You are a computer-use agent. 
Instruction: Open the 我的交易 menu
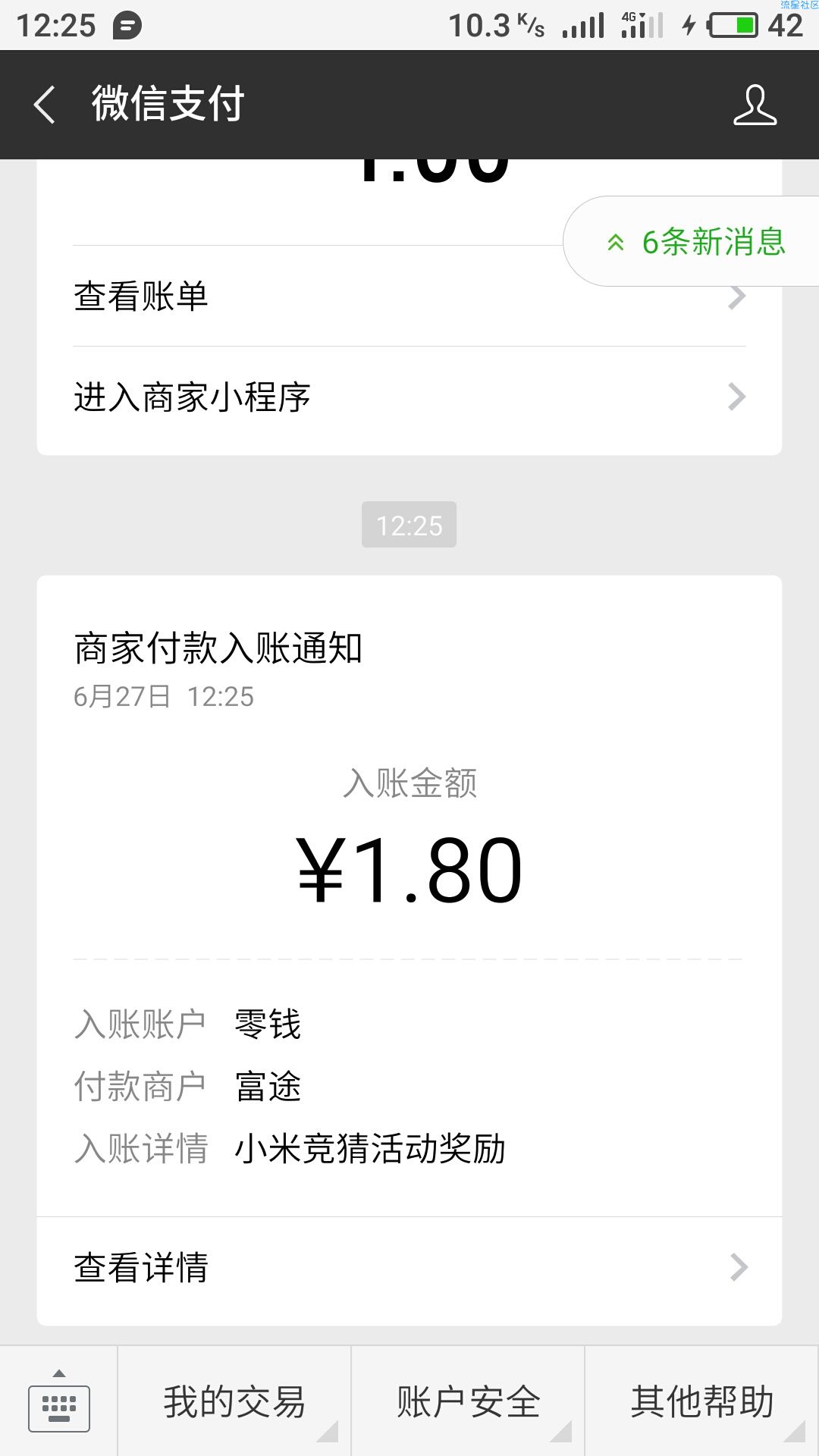[234, 1402]
